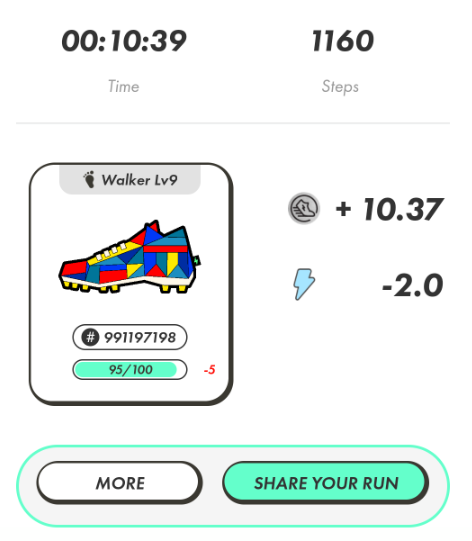Open the Walker Lv9 sneaker card
The image size is (472, 541).
tap(131, 284)
